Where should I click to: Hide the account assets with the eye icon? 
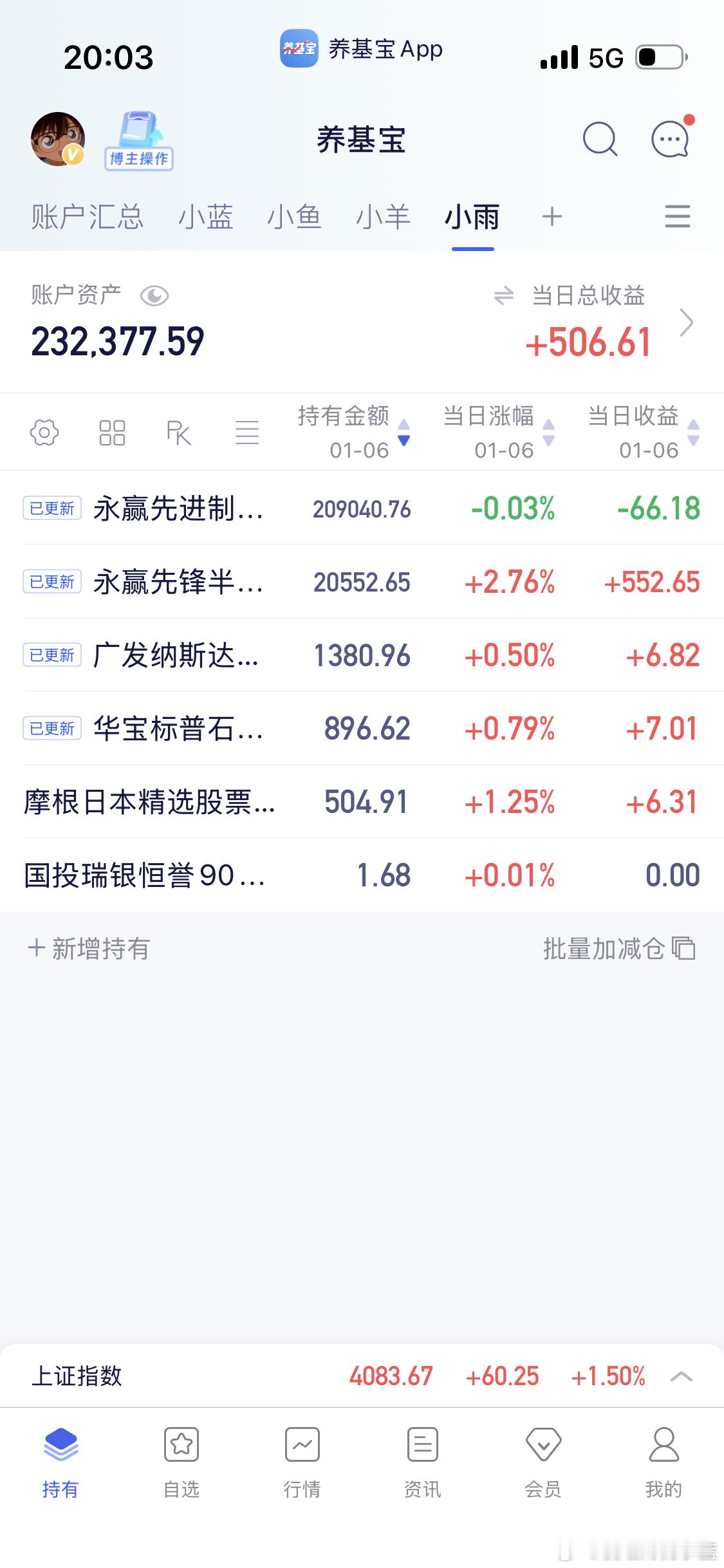pyautogui.click(x=154, y=296)
